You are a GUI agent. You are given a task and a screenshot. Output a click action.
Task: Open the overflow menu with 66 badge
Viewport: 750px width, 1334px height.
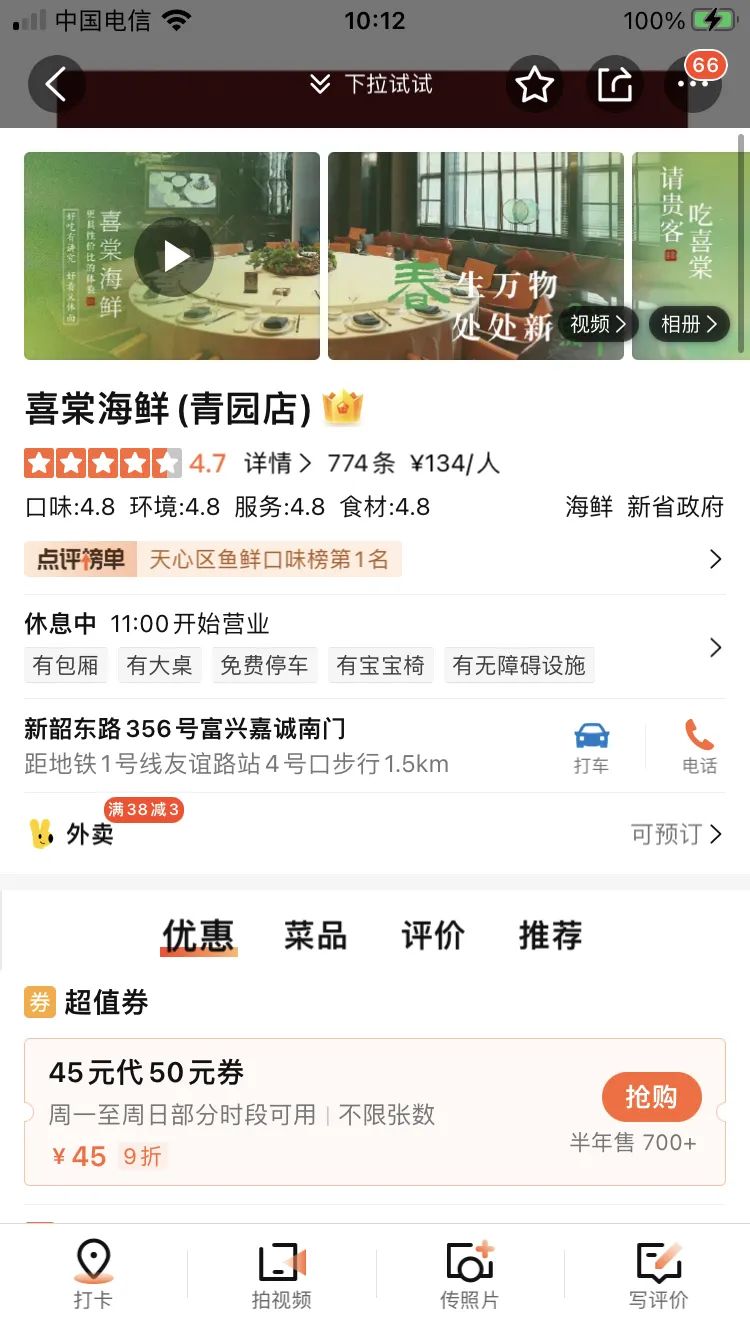692,84
